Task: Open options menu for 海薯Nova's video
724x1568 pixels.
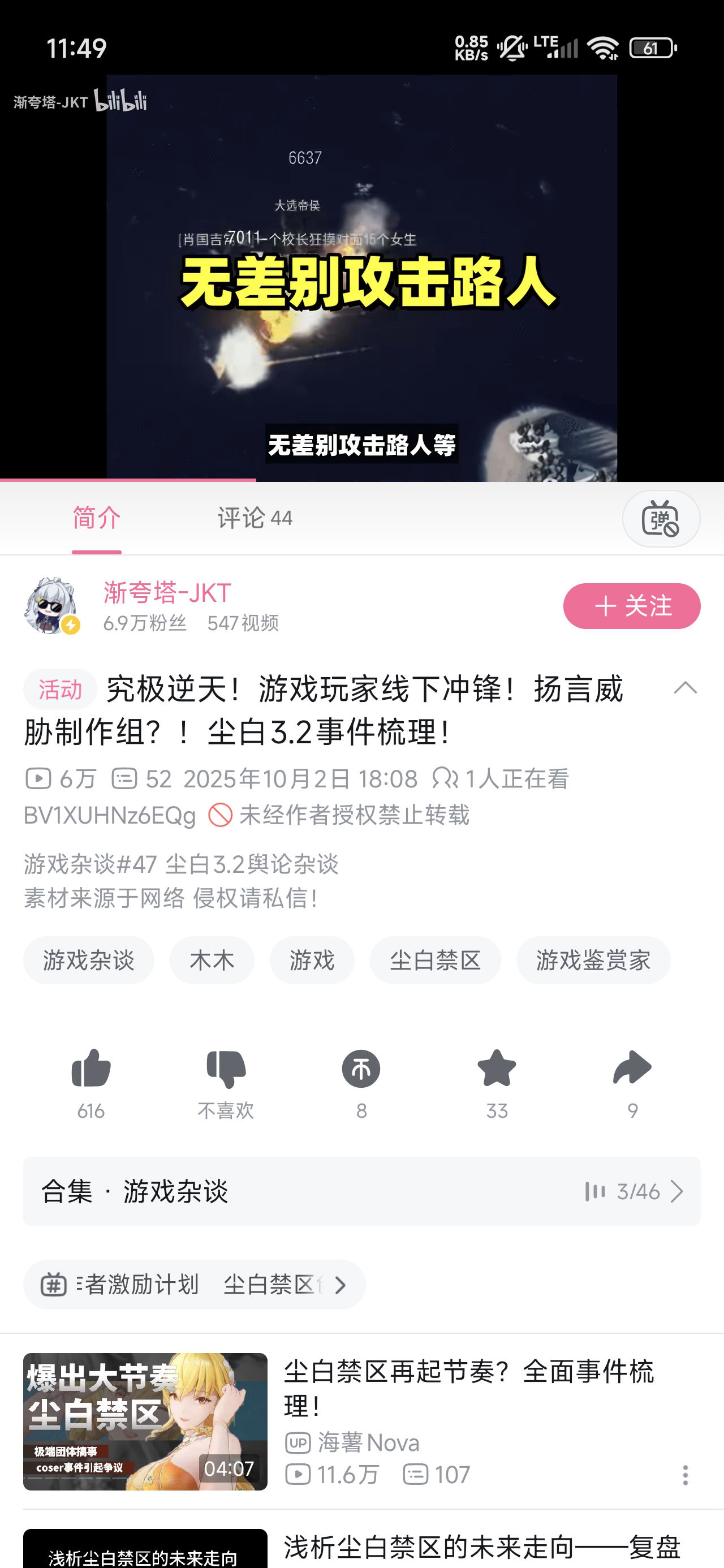Action: (x=685, y=1475)
